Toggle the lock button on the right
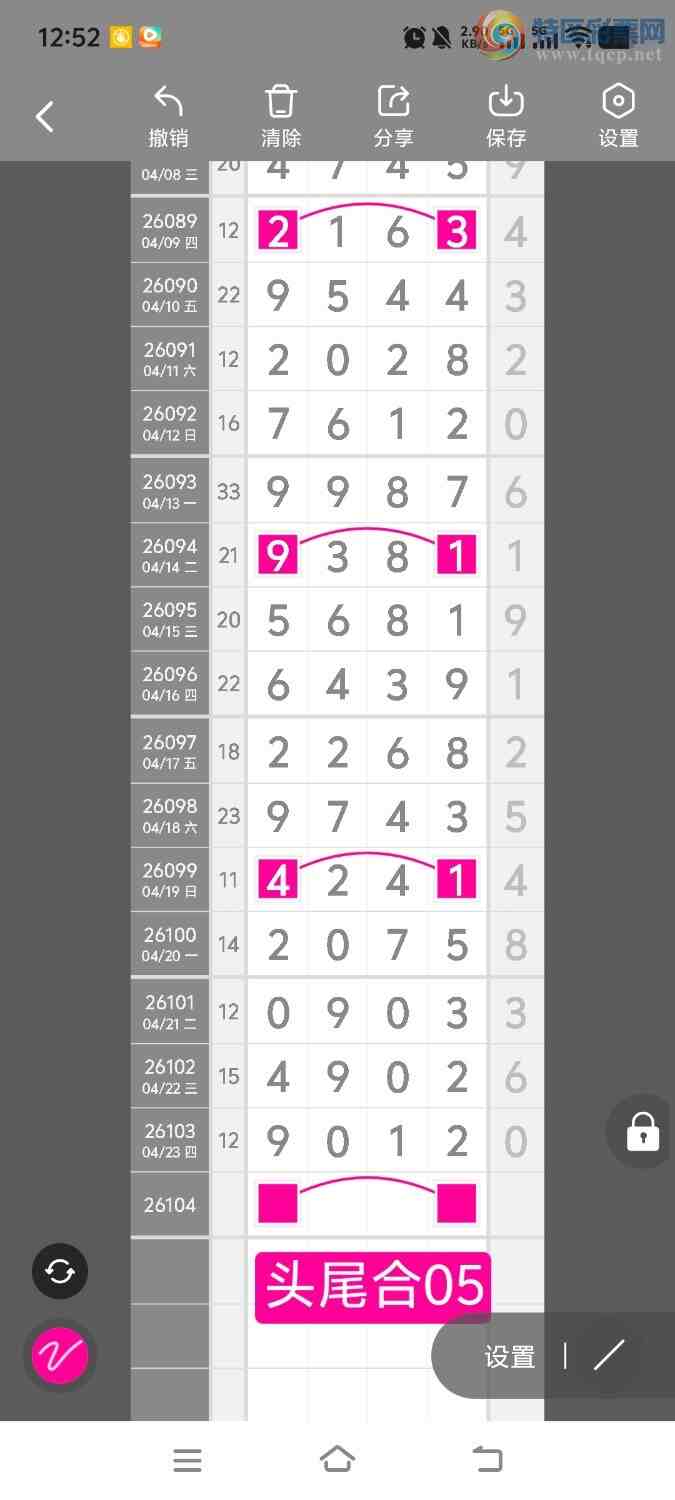675x1500 pixels. [642, 1132]
